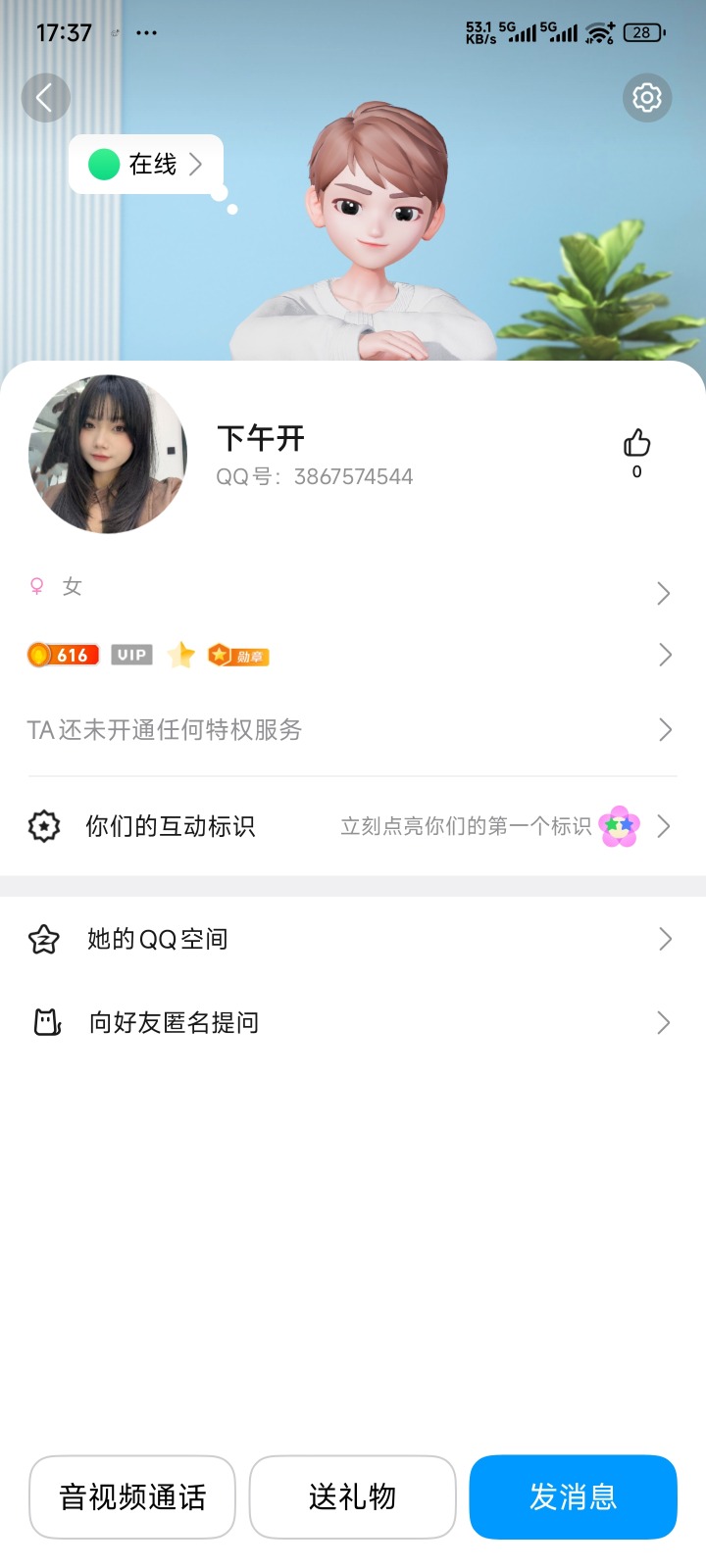Viewport: 706px width, 1568px height.
Task: Tap the back arrow to leave profile
Action: [45, 98]
